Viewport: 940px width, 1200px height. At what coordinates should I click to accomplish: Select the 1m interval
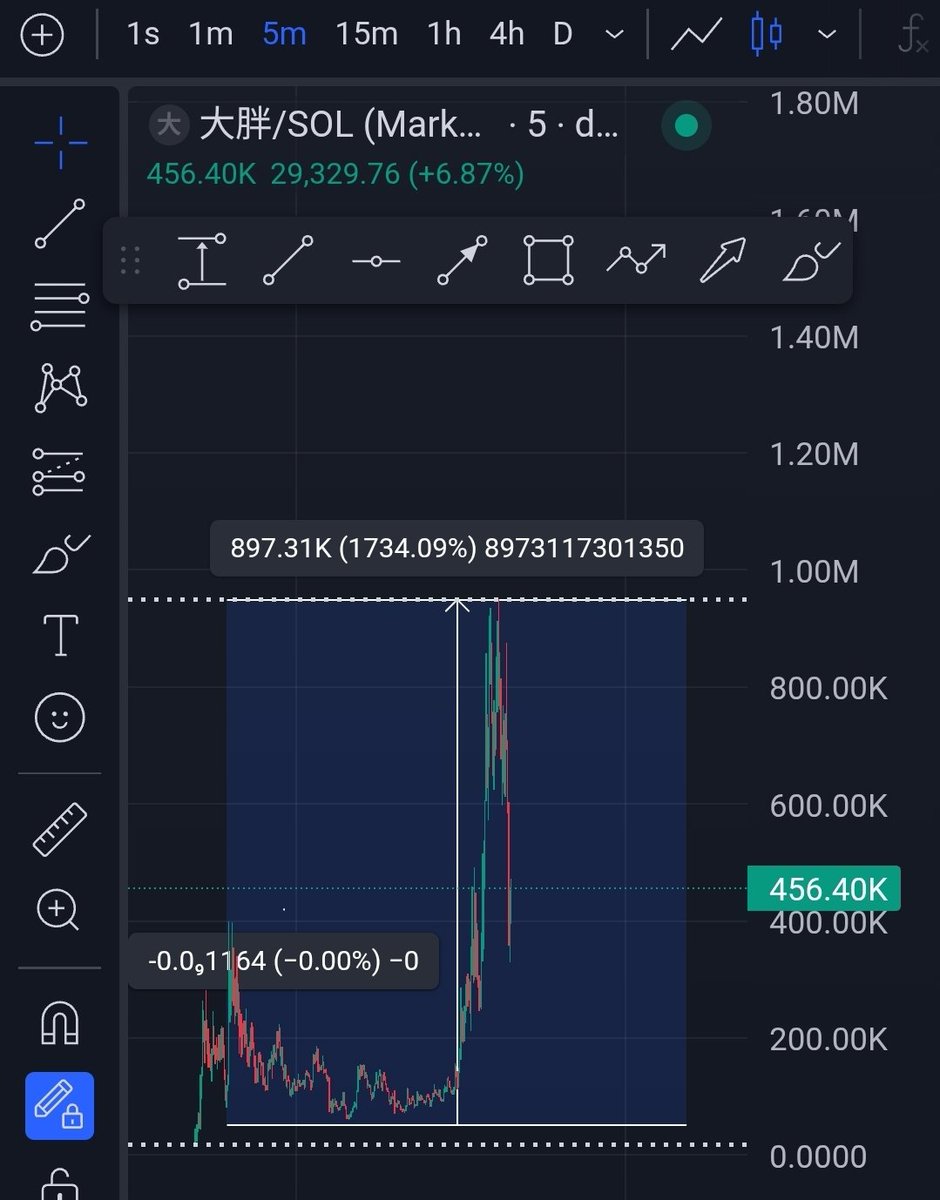tap(211, 34)
